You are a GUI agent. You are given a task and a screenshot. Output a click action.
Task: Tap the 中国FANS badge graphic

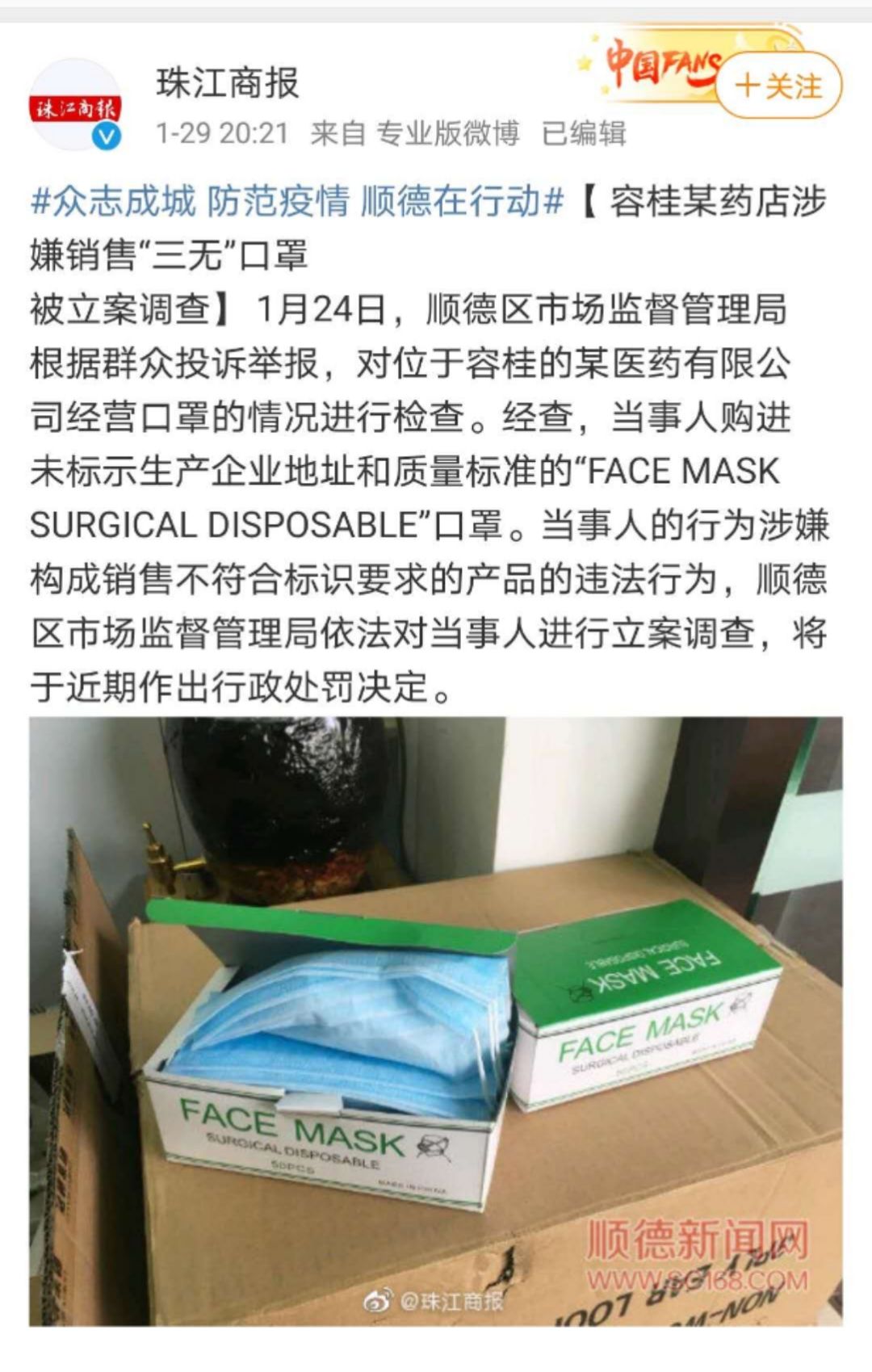pyautogui.click(x=660, y=65)
